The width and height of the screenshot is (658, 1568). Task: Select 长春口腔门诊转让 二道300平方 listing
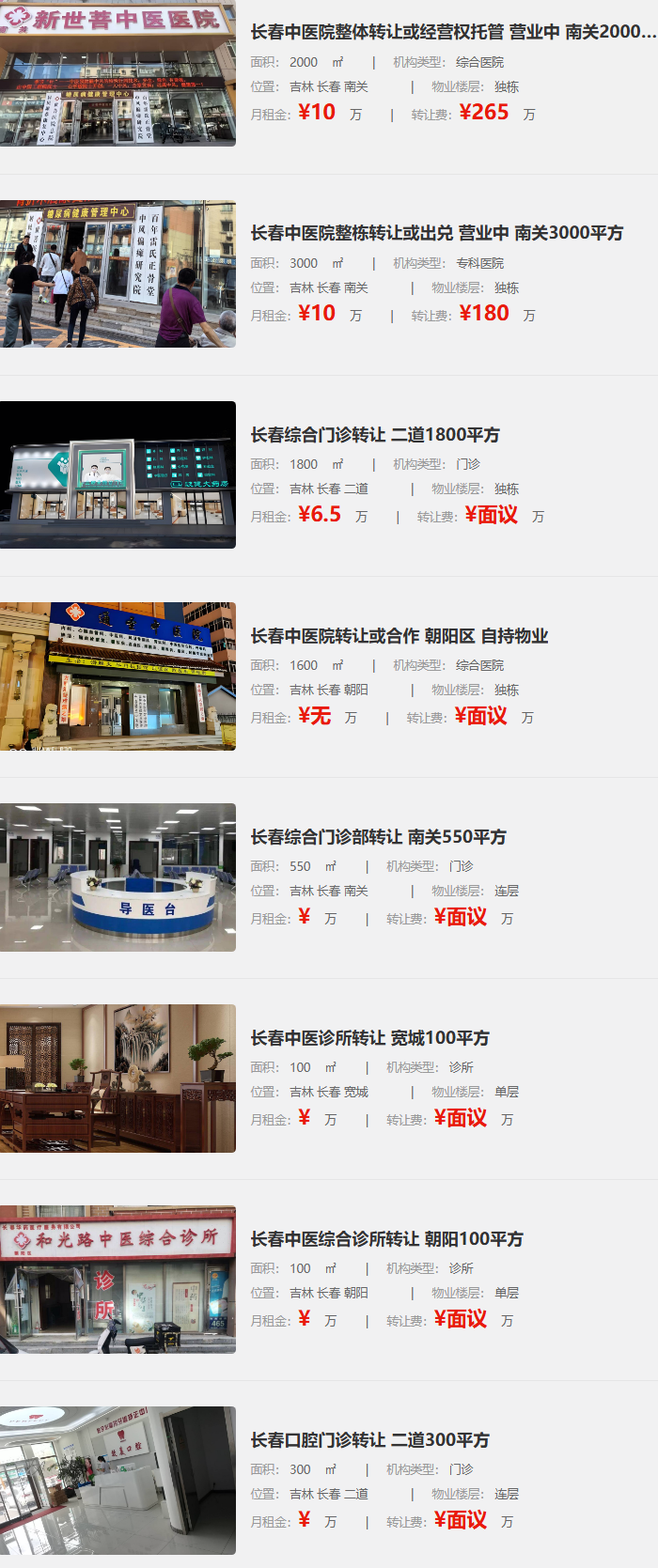click(x=369, y=1440)
